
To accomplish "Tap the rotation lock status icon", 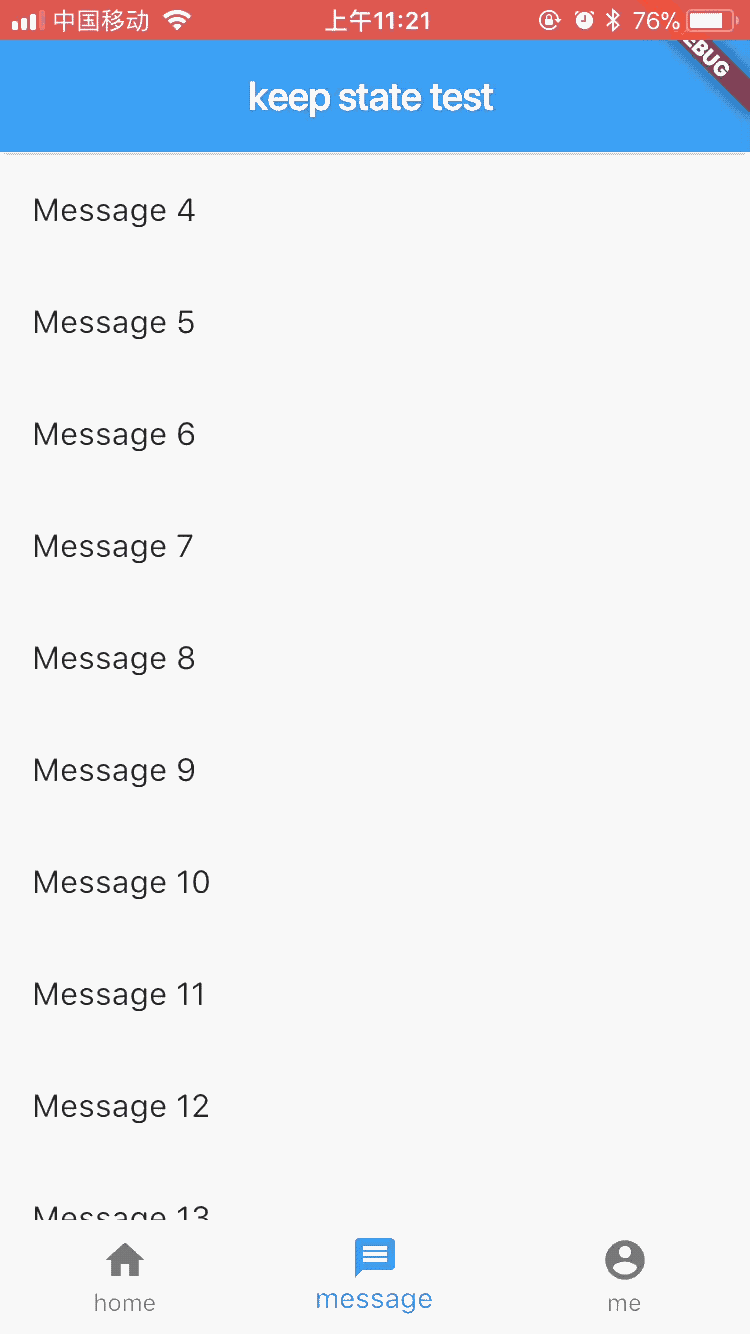I will tap(548, 17).
